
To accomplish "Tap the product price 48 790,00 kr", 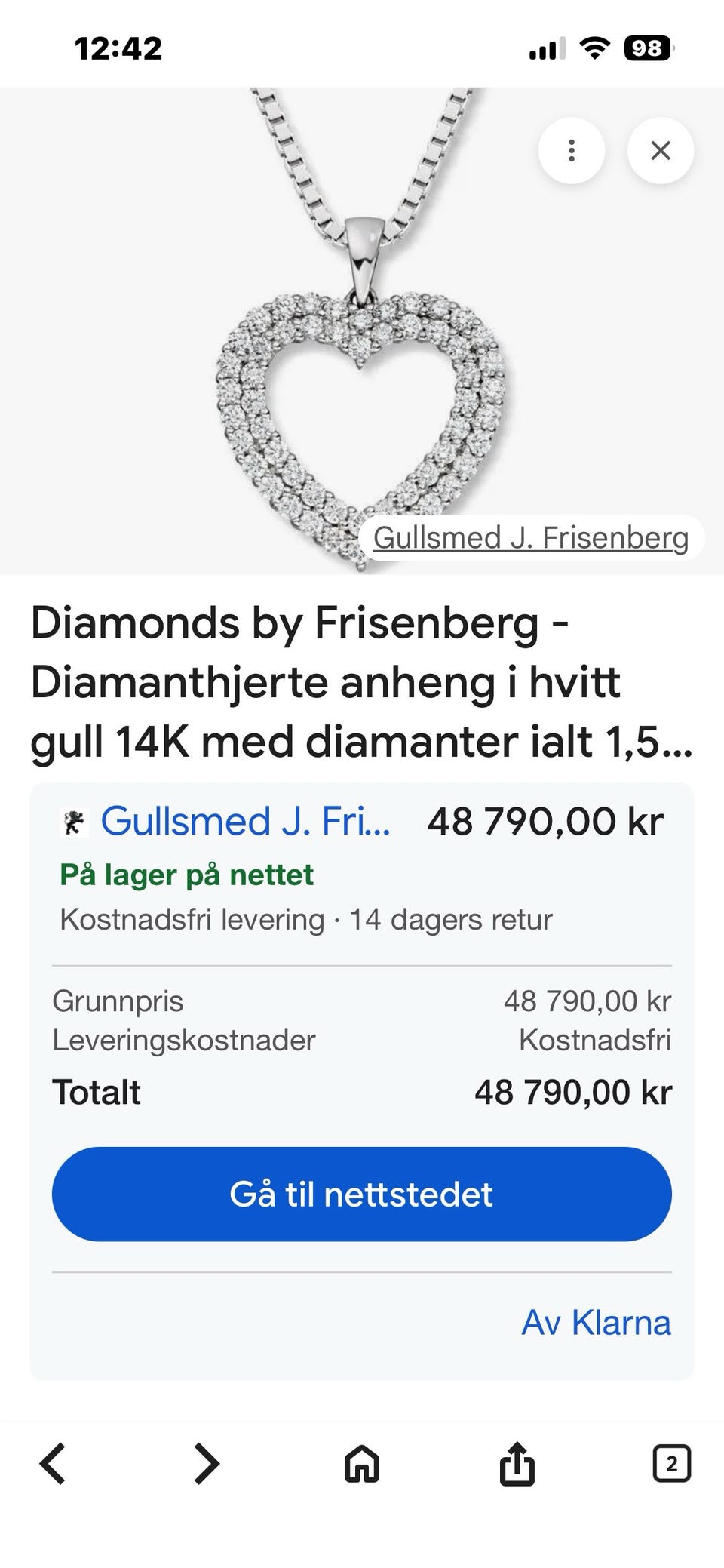I will click(x=545, y=822).
